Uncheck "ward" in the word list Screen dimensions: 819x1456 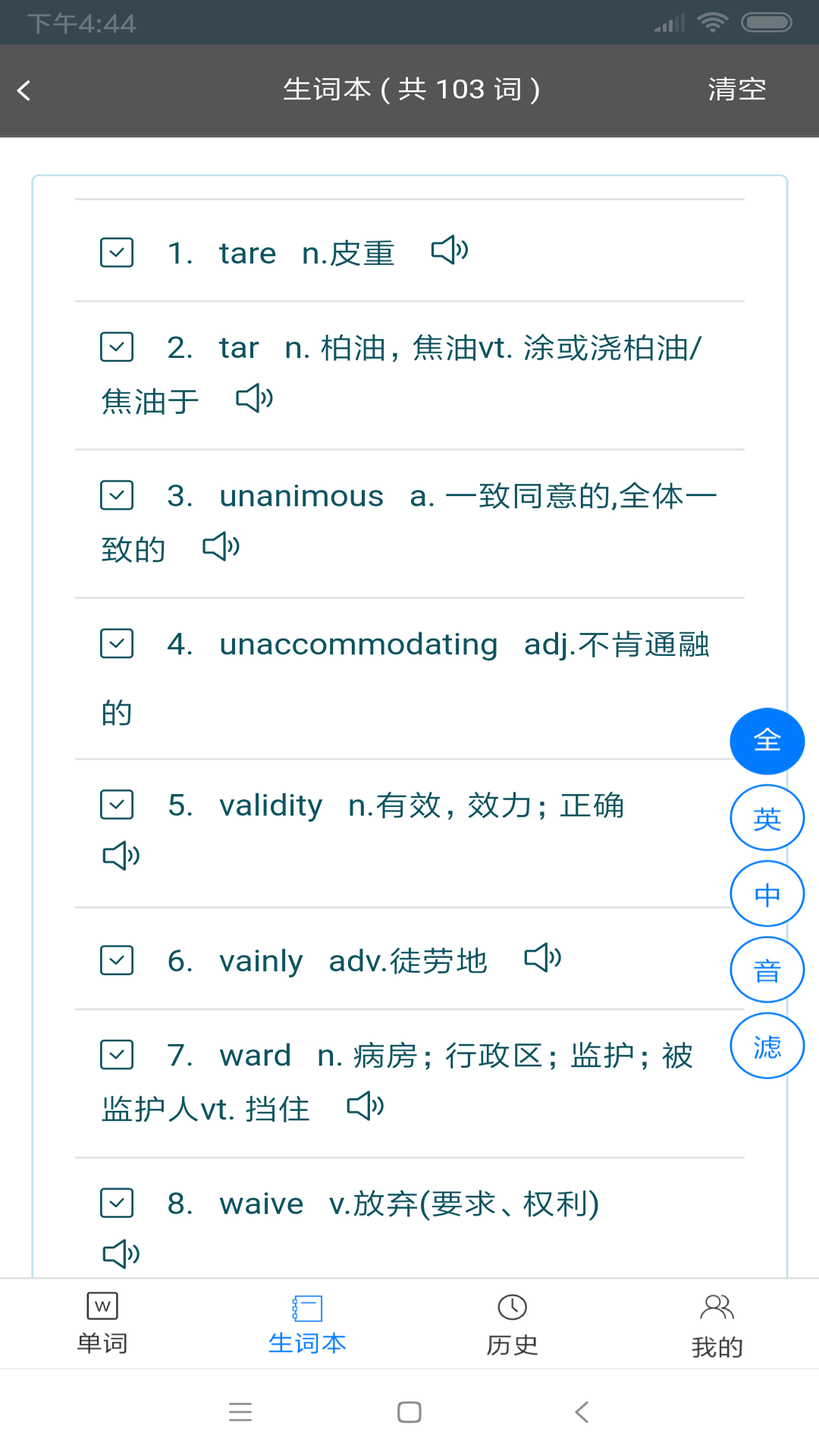[x=116, y=1054]
